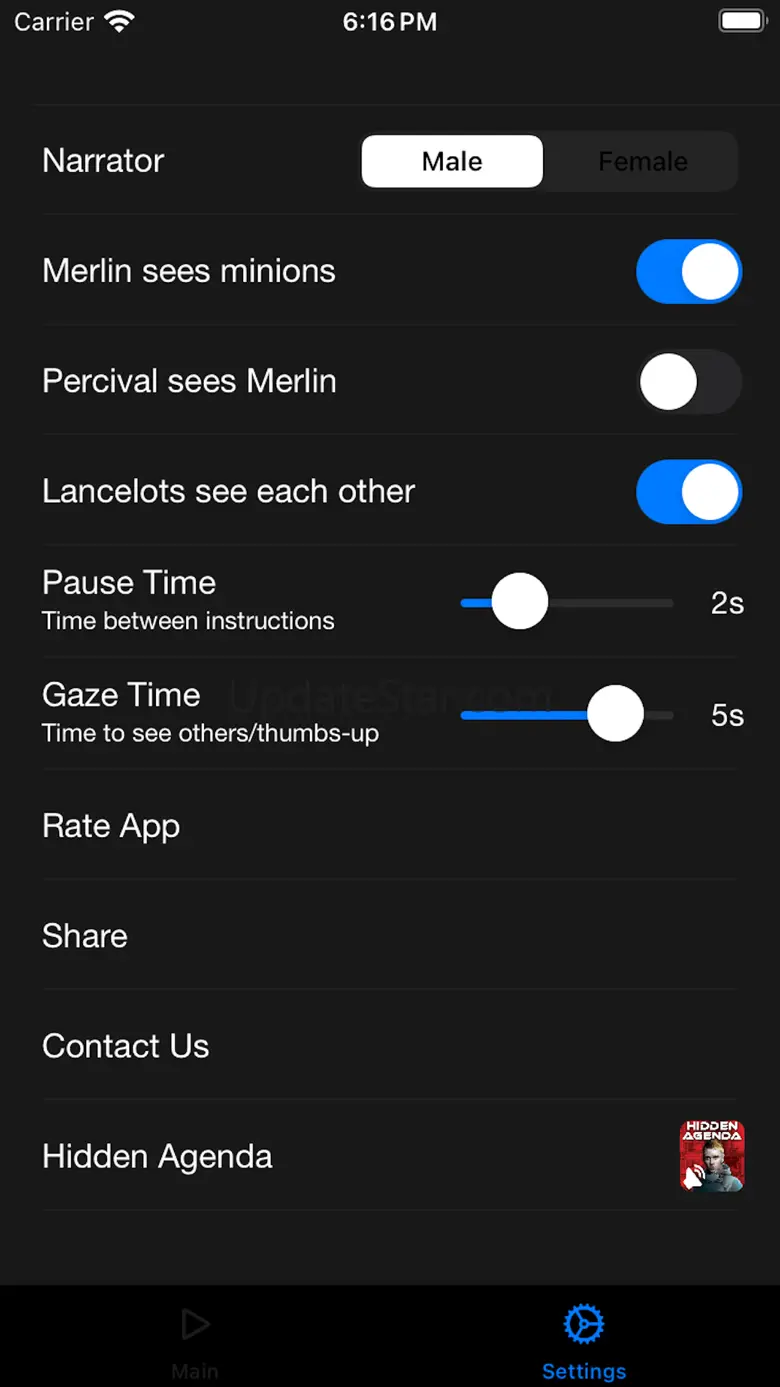
Task: Select the Female narrator option
Action: 642,162
